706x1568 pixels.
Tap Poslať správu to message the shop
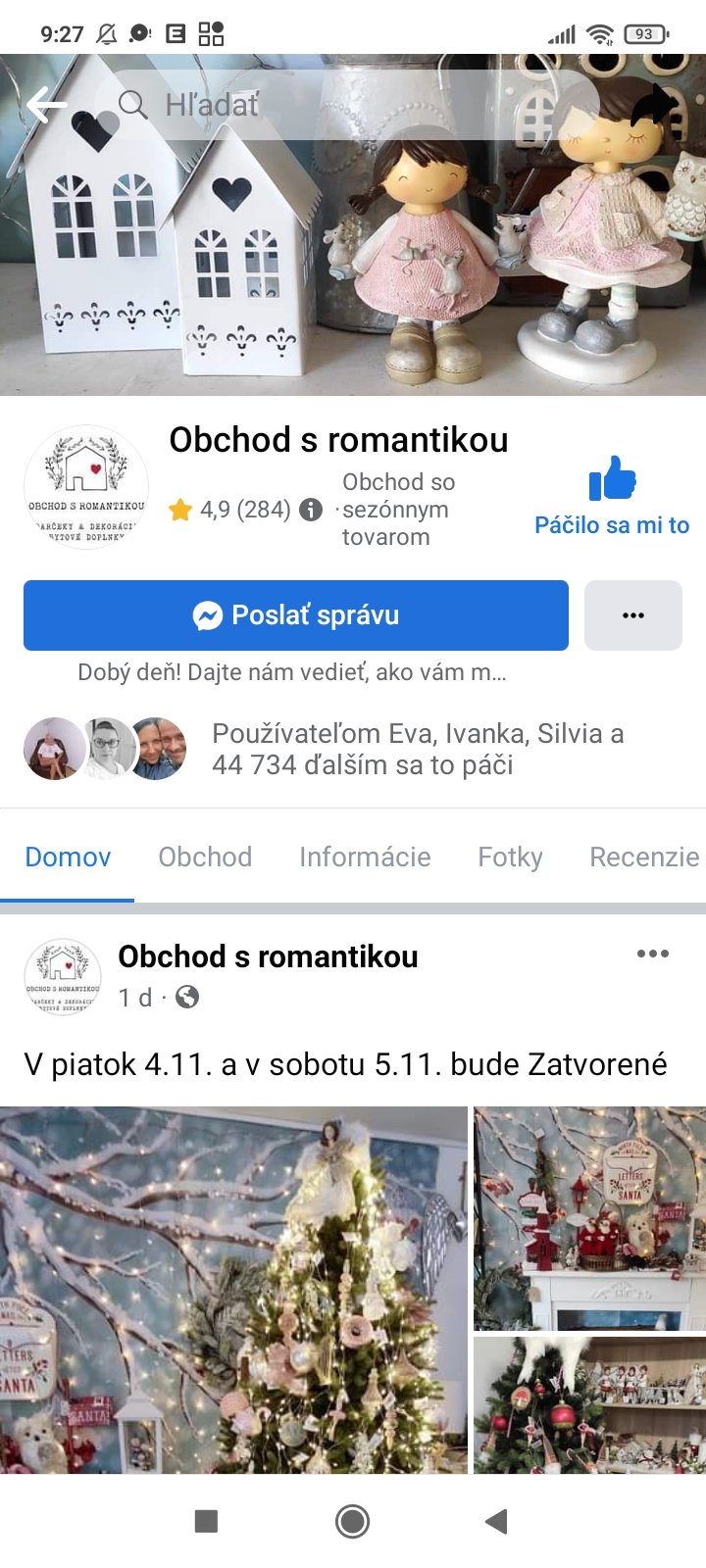296,615
